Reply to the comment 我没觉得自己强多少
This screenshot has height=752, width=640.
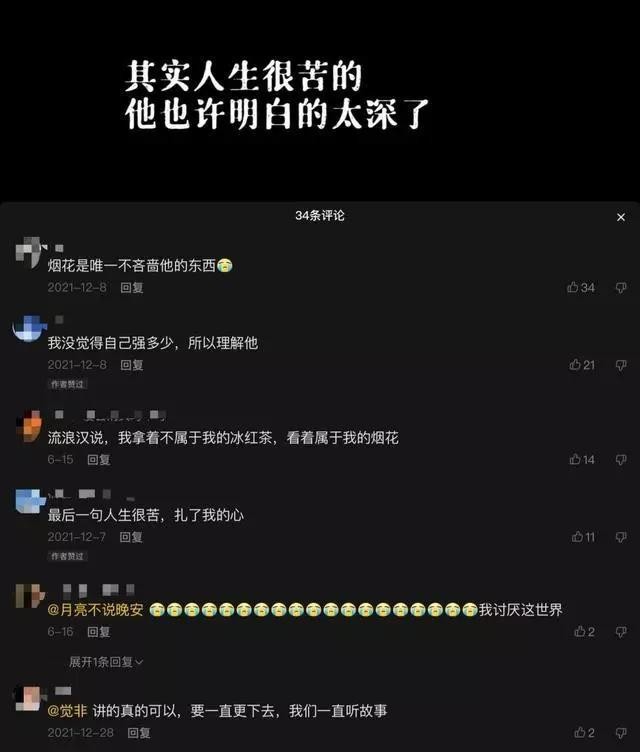point(132,365)
